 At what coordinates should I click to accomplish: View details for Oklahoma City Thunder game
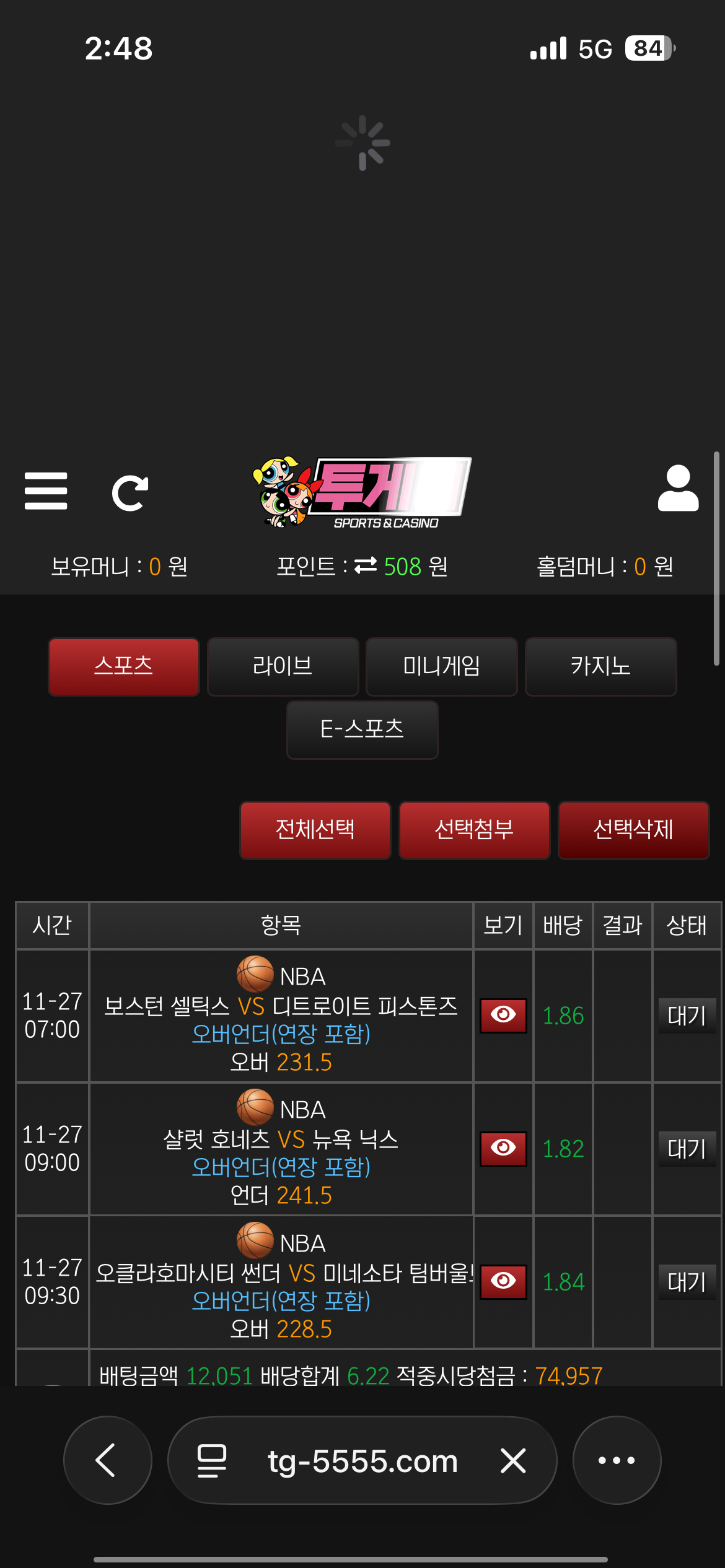click(x=503, y=1281)
